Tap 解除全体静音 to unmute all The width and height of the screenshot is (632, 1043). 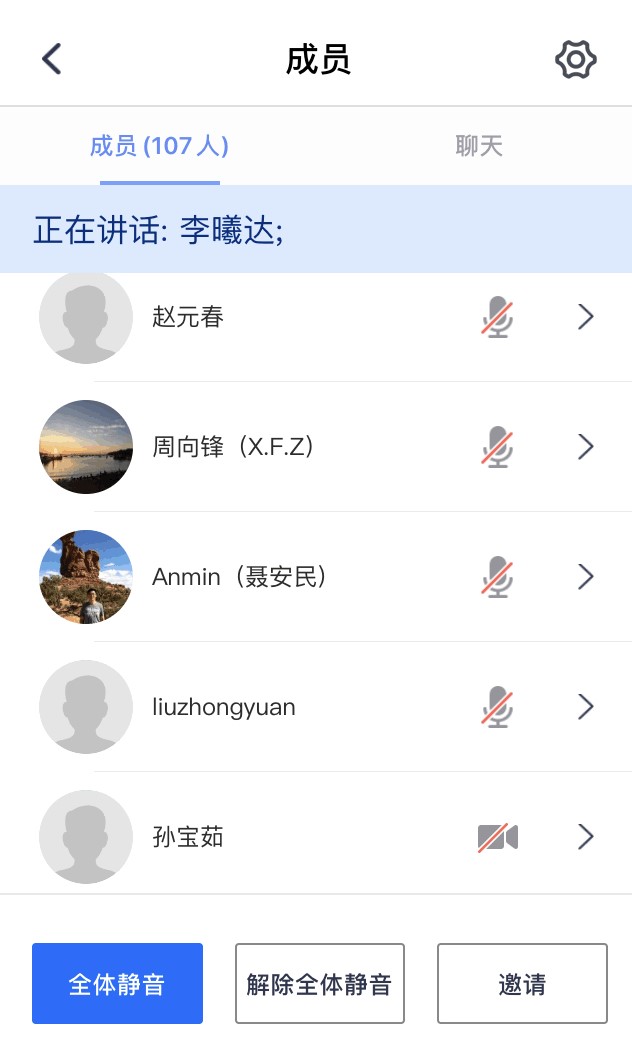pos(320,983)
